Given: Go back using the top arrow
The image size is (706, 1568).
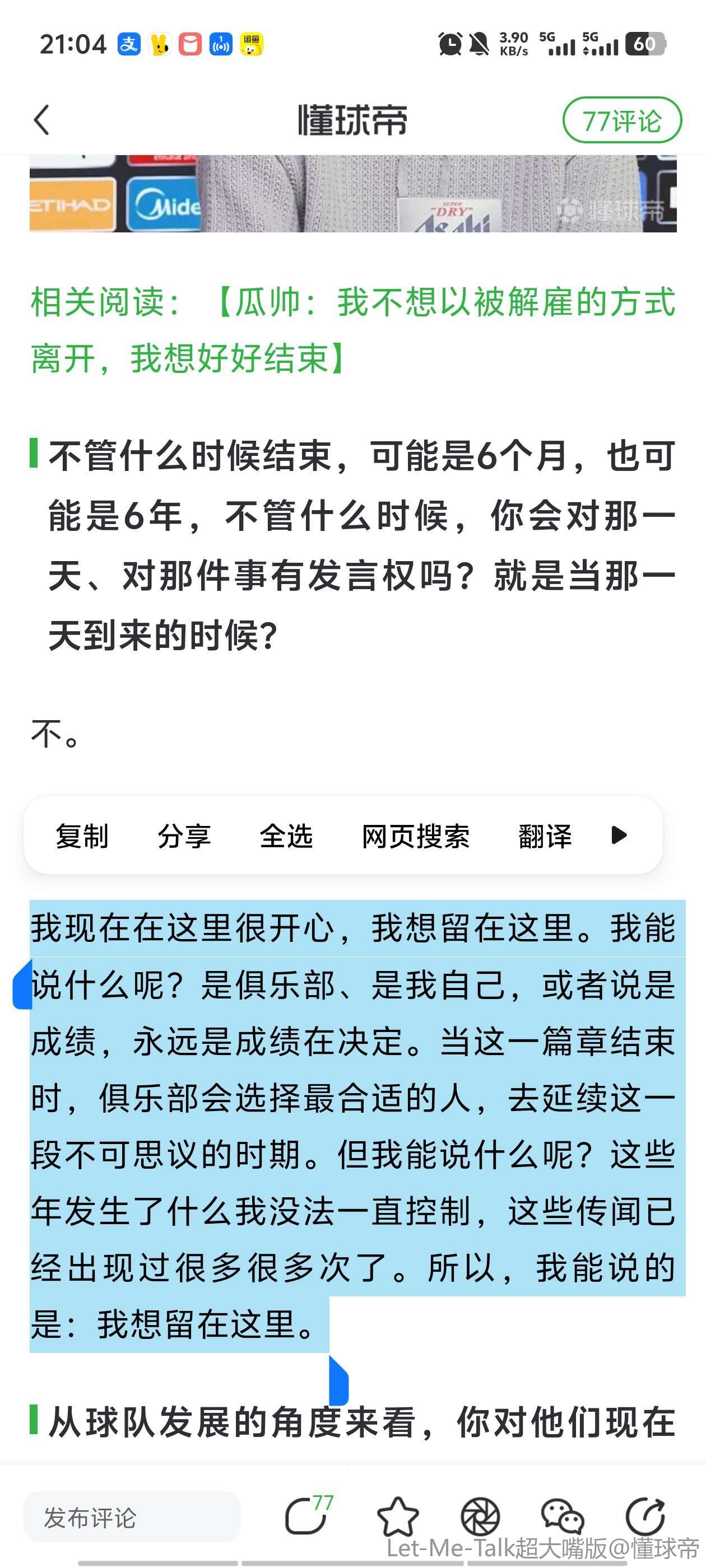Looking at the screenshot, I should click(41, 120).
